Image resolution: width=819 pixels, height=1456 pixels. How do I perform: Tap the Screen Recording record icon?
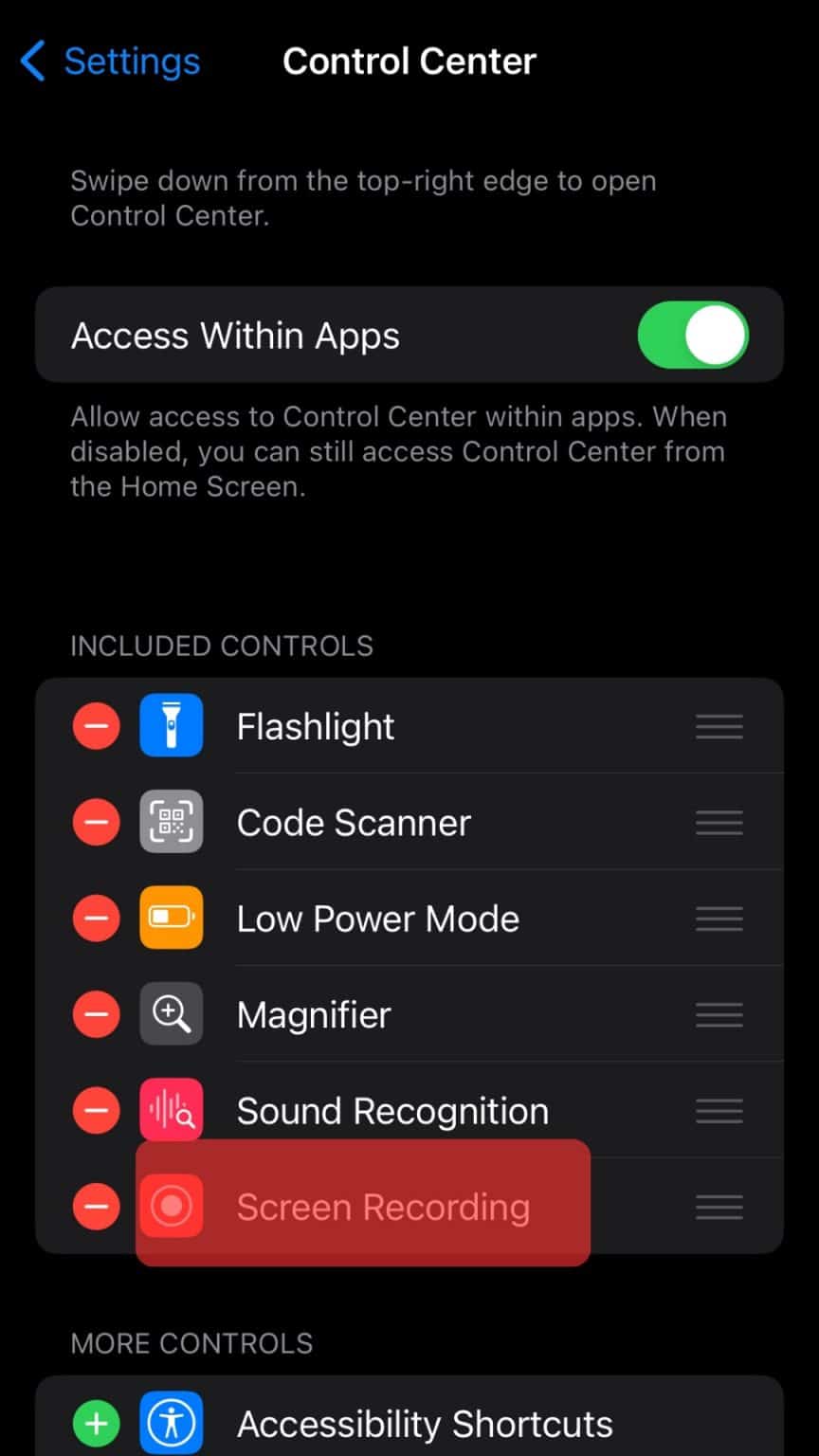point(171,1206)
